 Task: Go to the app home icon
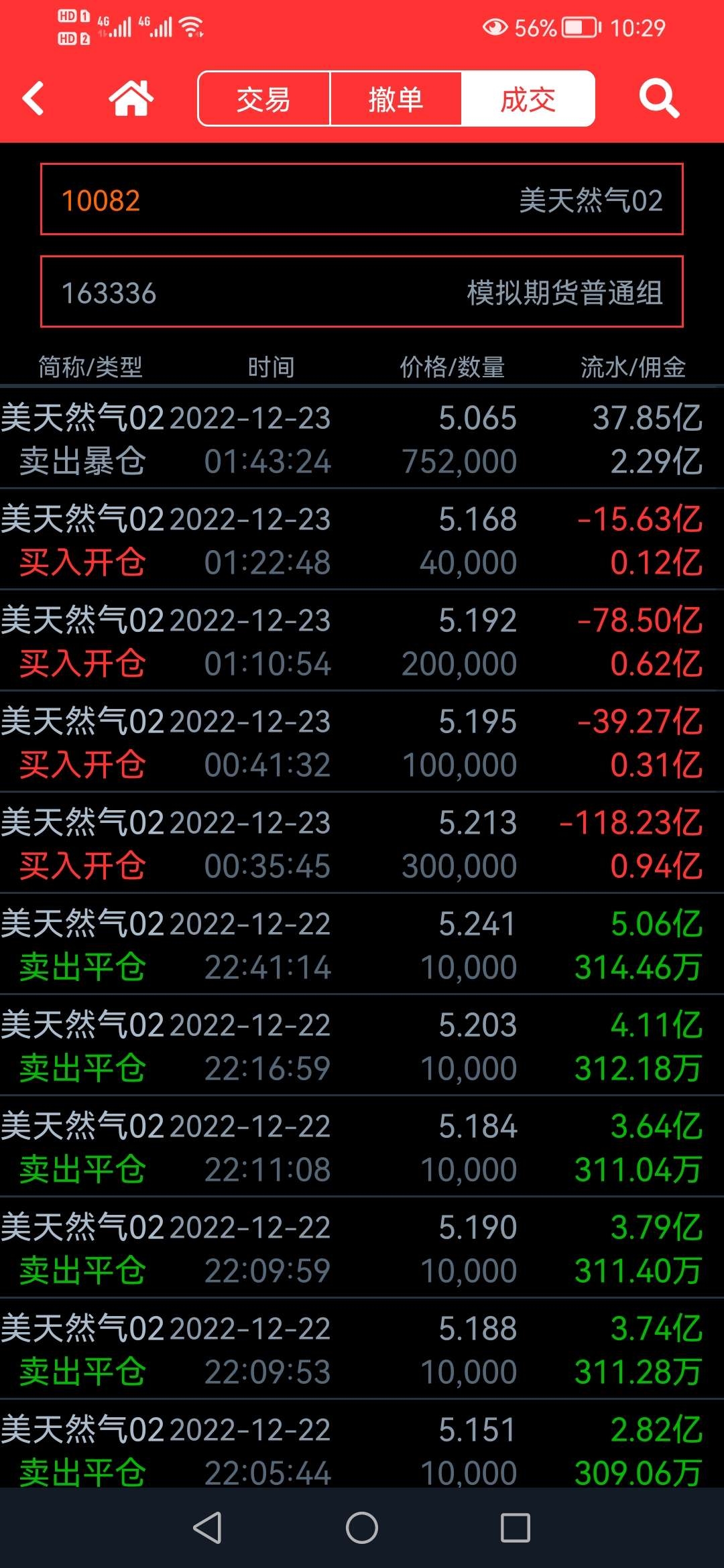click(x=131, y=99)
